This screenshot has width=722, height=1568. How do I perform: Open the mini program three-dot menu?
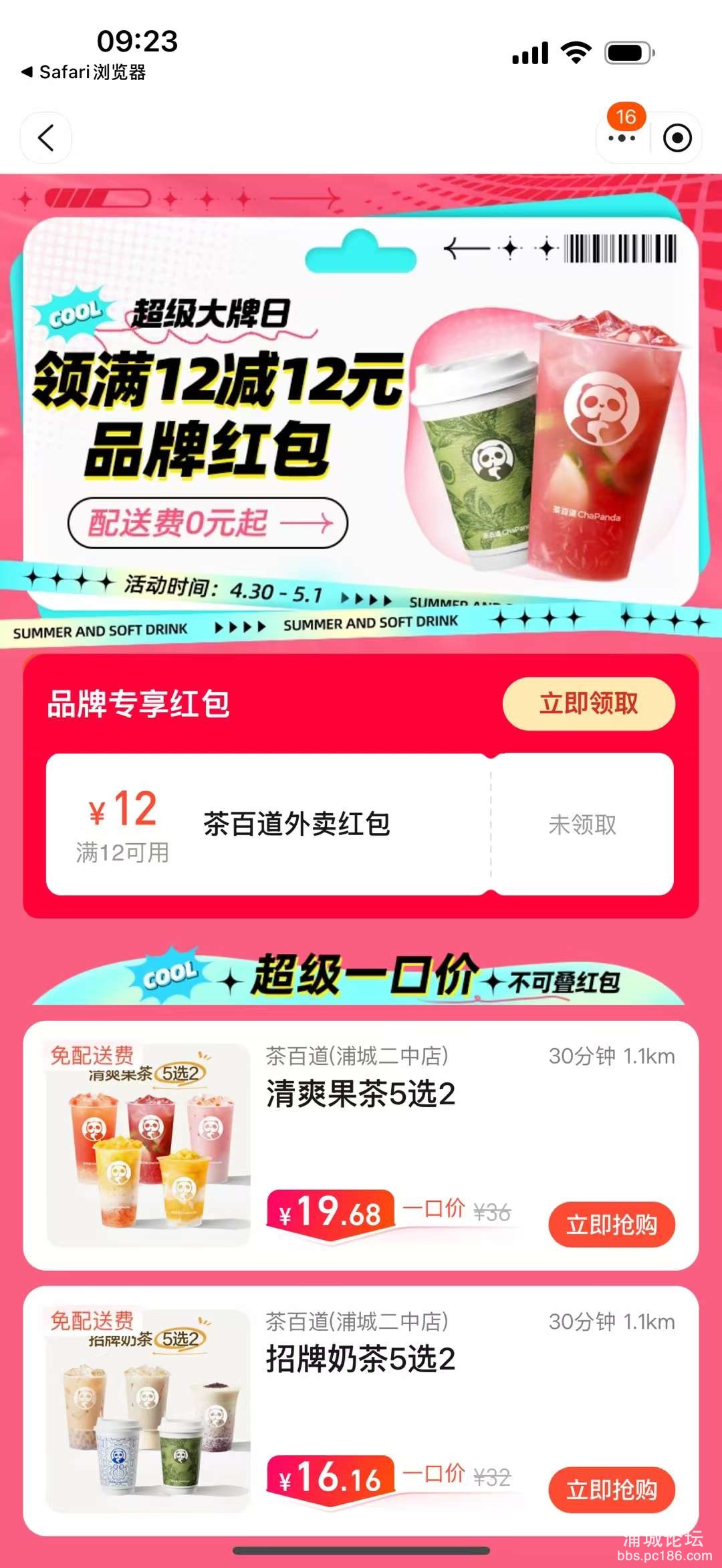(x=622, y=138)
